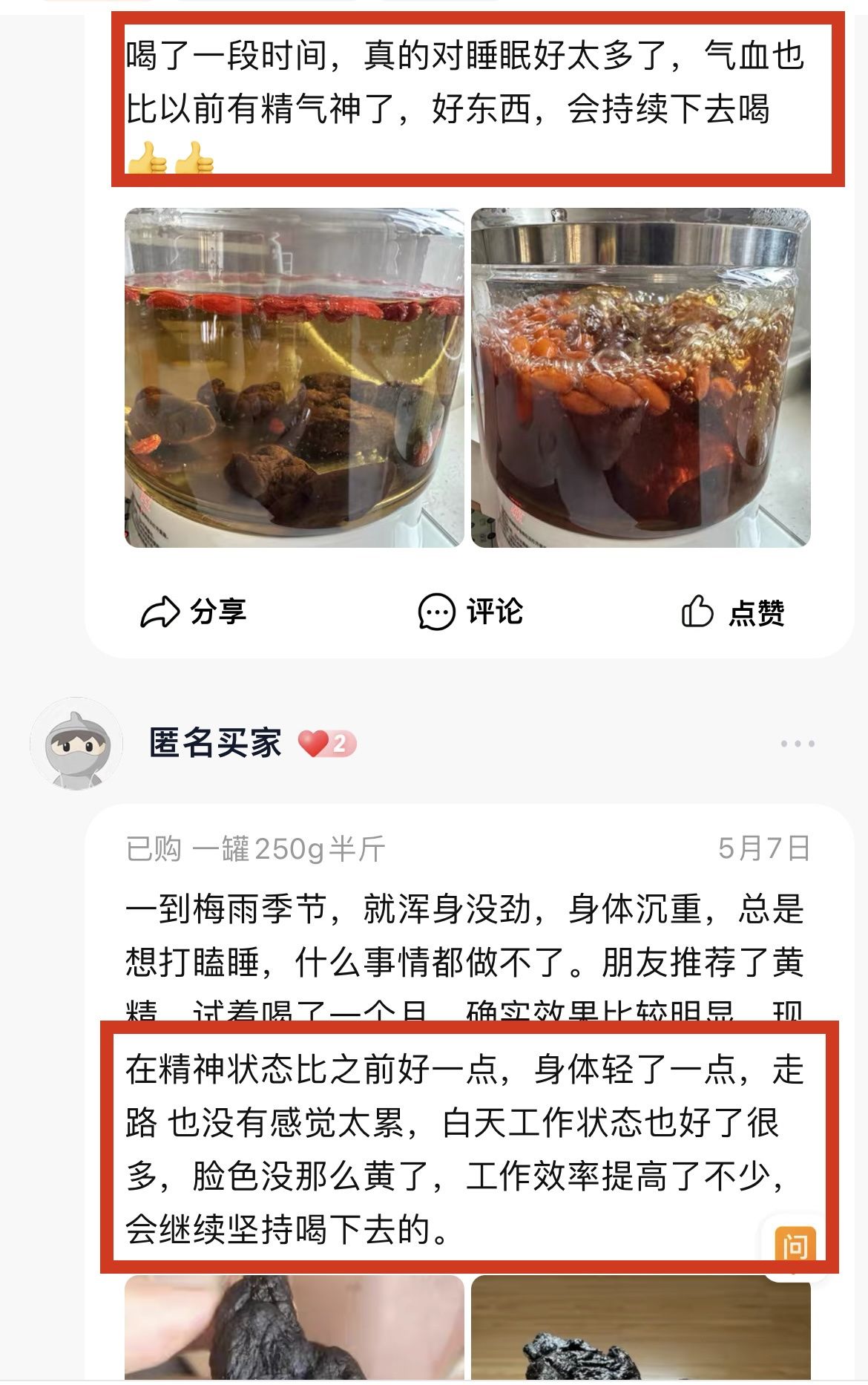
Task: Comment on the first buyer review
Action: pyautogui.click(x=470, y=612)
